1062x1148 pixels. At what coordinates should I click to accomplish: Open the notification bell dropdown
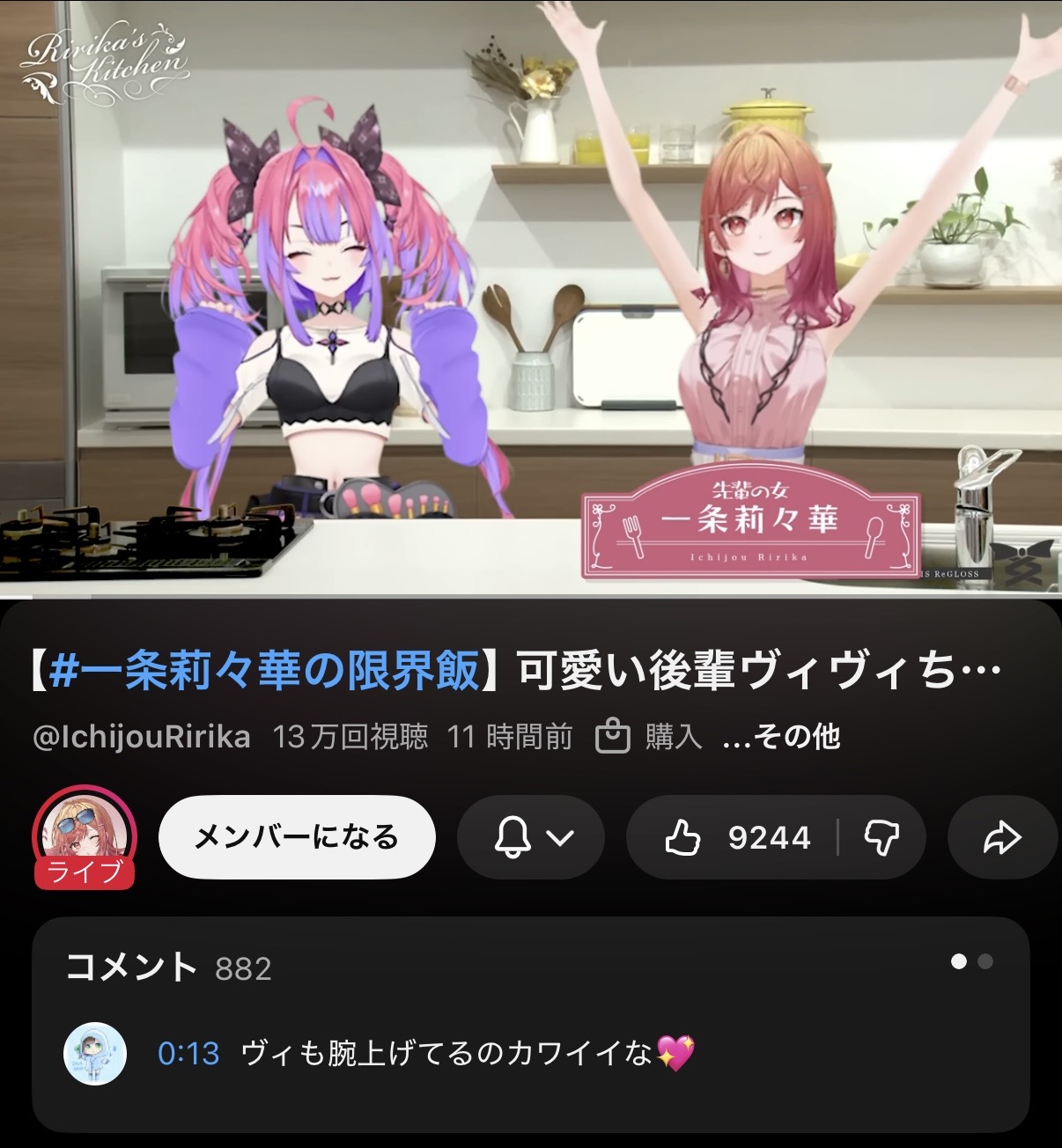(531, 837)
